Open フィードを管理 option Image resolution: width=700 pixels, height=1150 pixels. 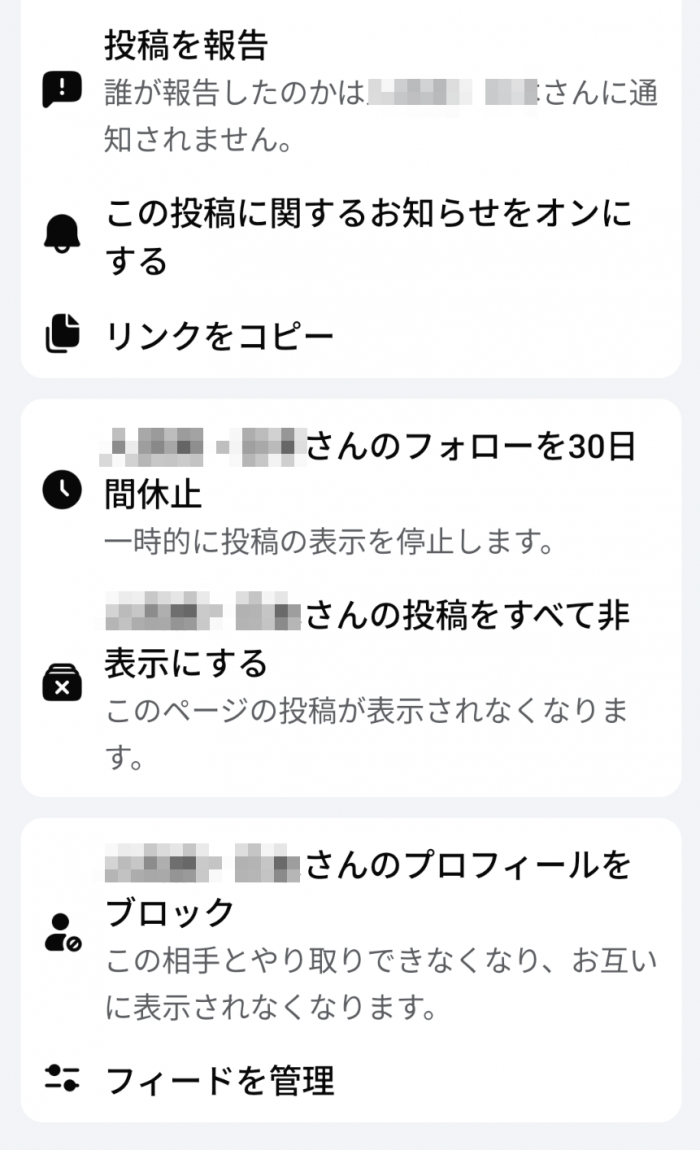tap(219, 1080)
